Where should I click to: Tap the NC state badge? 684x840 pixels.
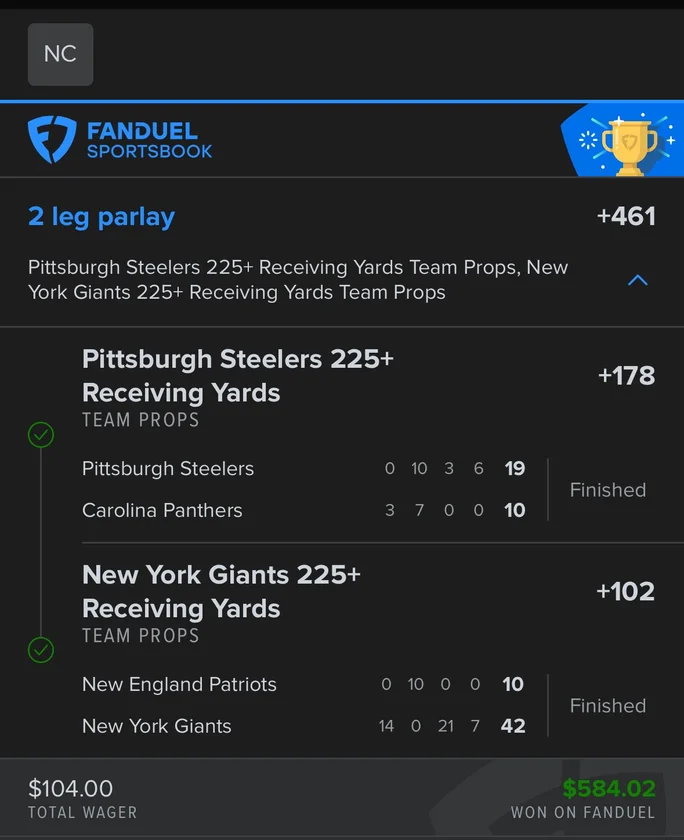[x=60, y=54]
